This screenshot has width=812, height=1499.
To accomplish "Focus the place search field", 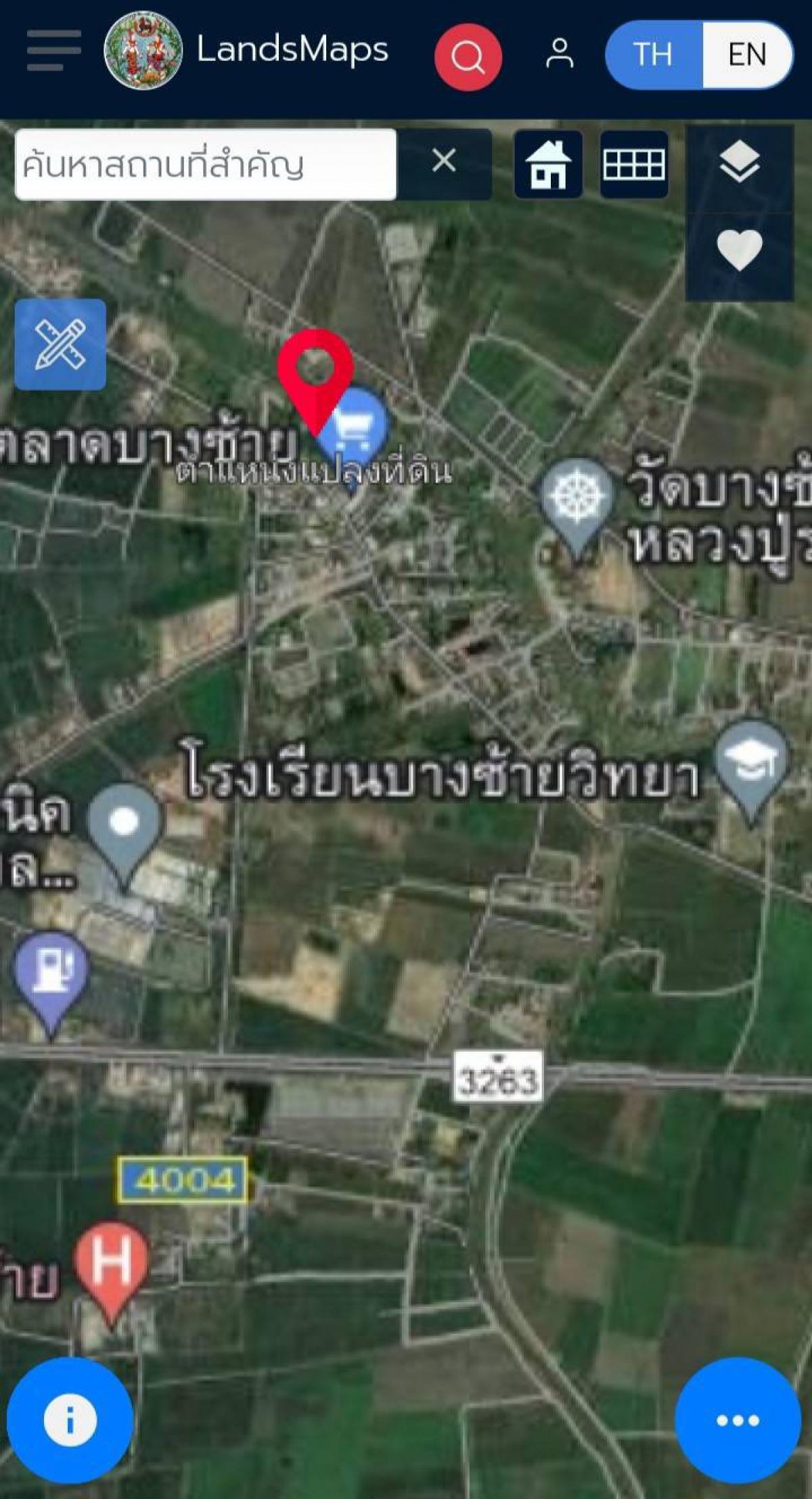I will [206, 164].
